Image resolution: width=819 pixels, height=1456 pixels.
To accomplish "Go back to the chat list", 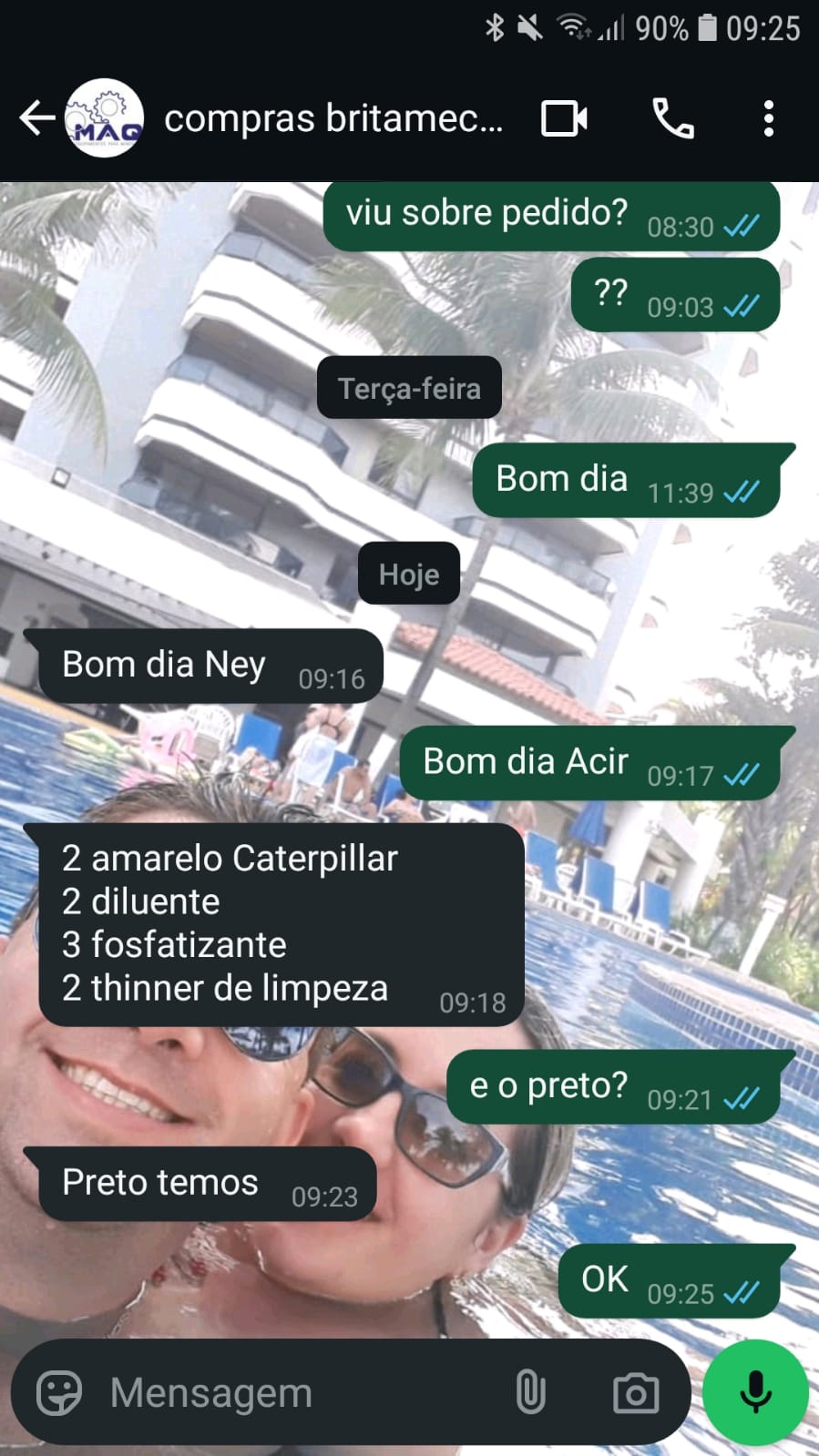I will [x=36, y=118].
